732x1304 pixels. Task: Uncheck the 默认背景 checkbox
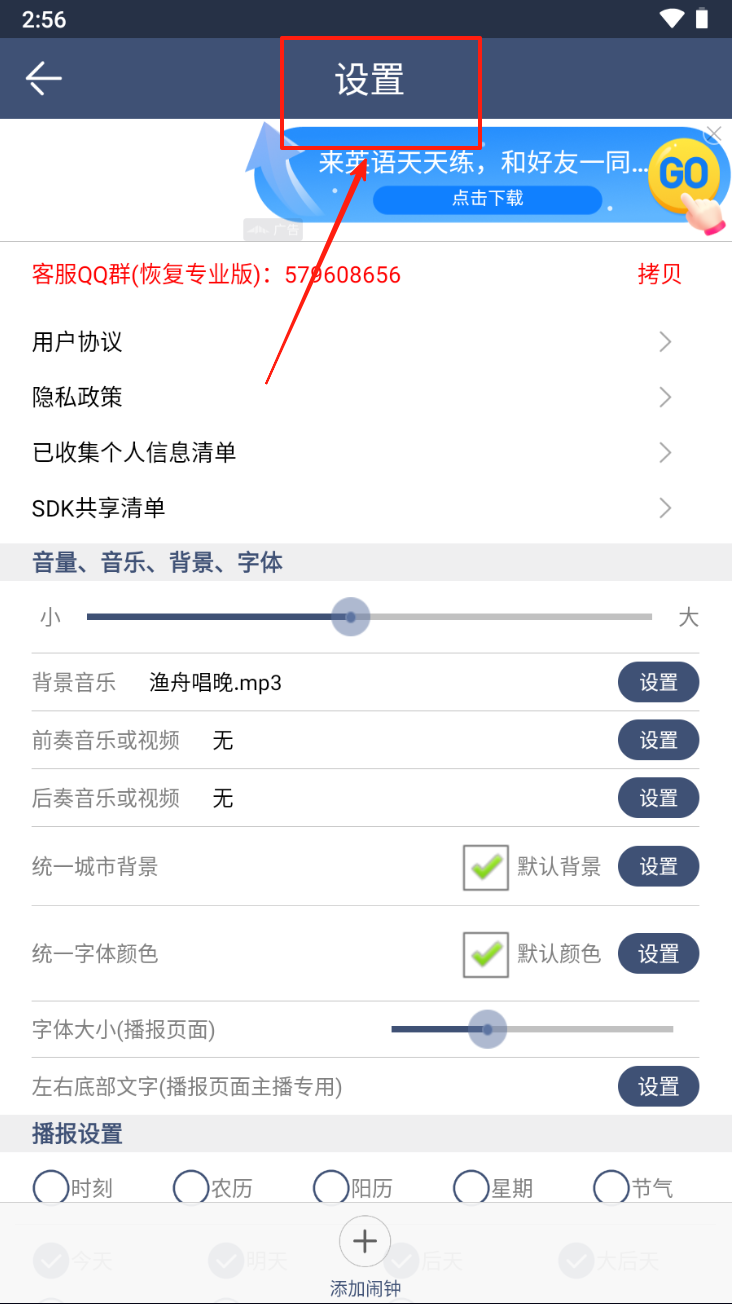tap(486, 867)
